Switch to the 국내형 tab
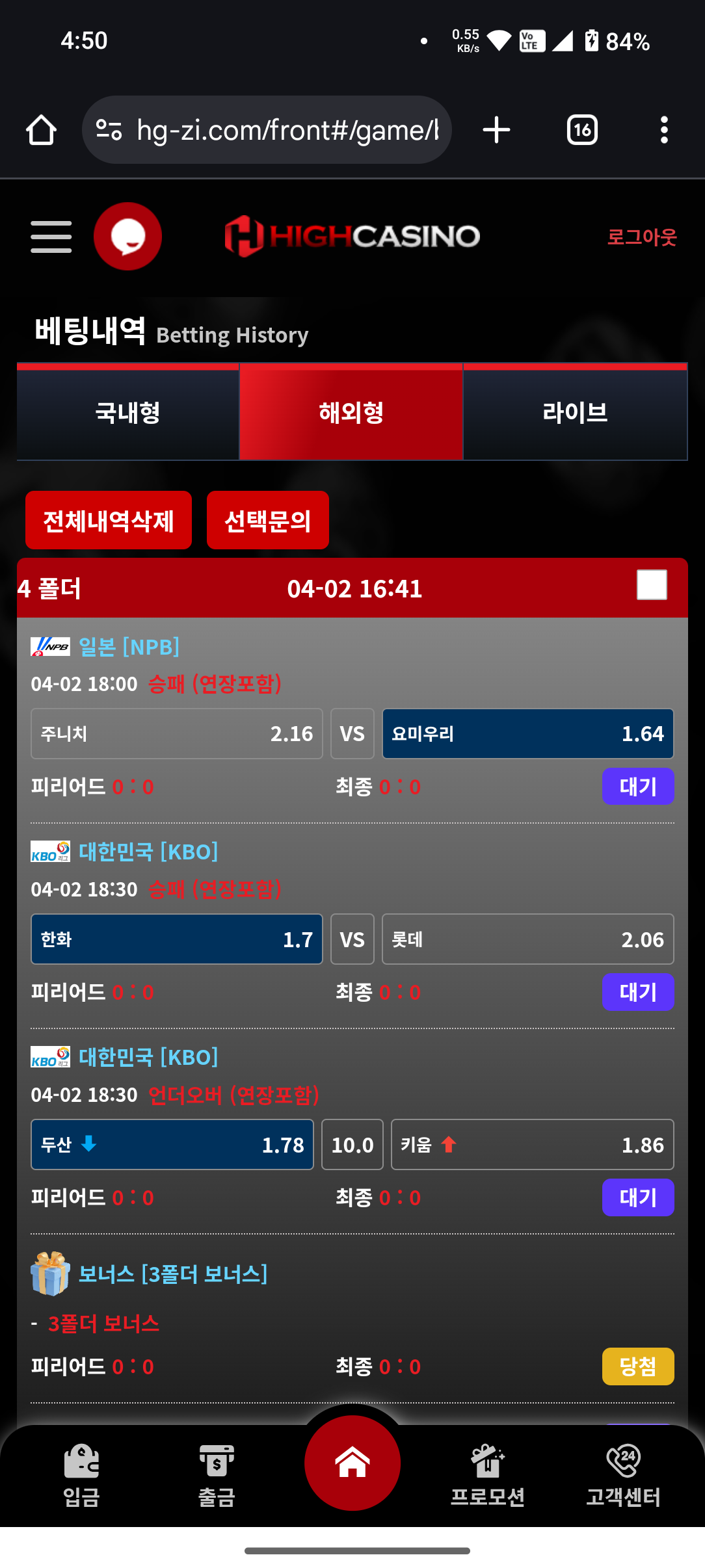 coord(128,413)
